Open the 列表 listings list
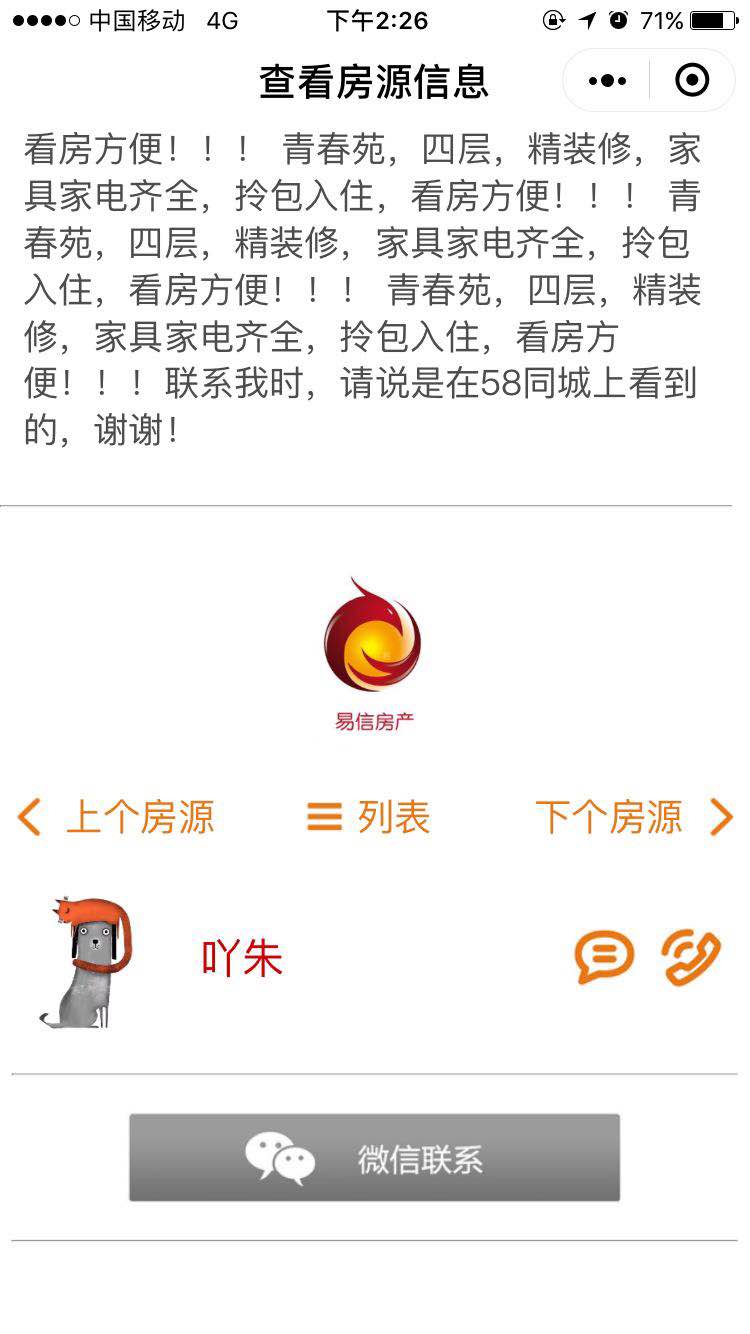 coord(369,817)
